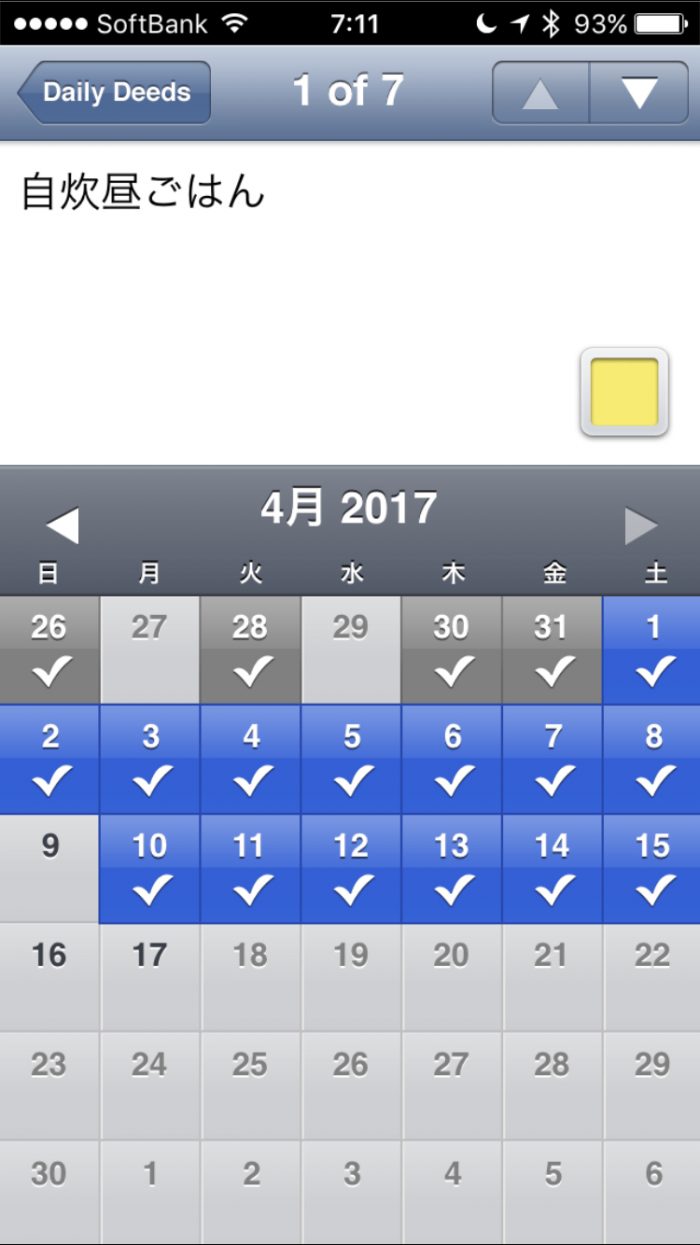
Task: Uncheck April 15 in the calendar
Action: pyautogui.click(x=653, y=868)
